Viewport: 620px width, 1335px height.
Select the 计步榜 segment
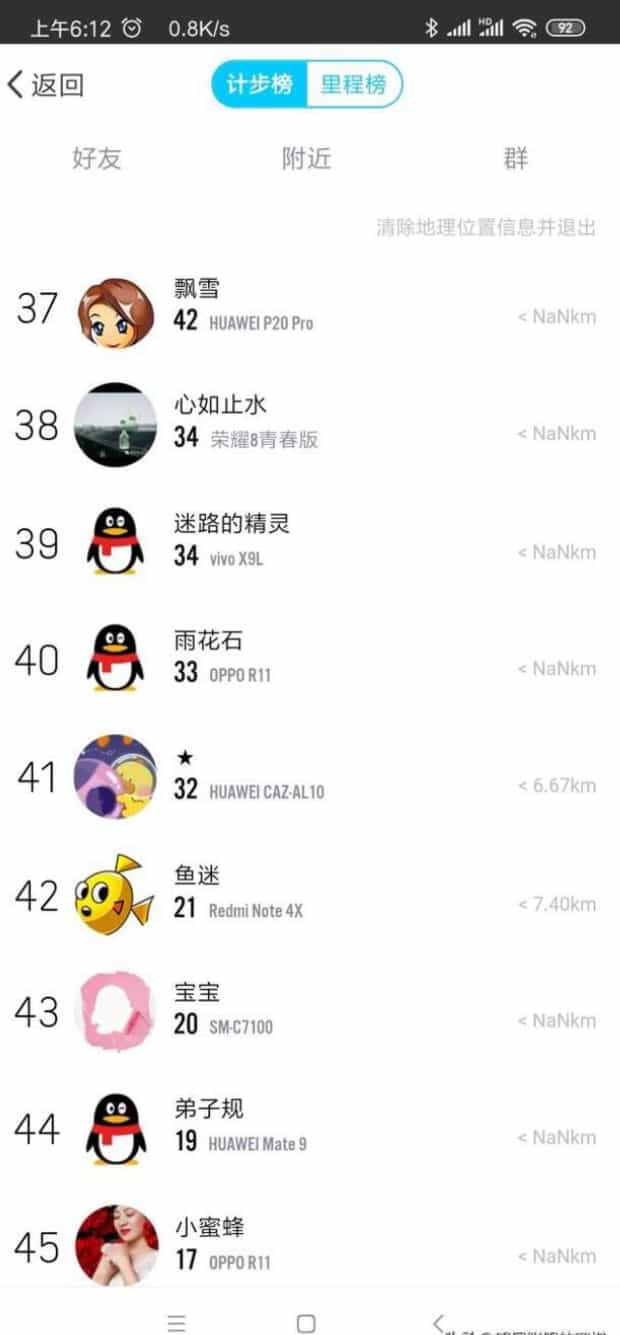[260, 85]
